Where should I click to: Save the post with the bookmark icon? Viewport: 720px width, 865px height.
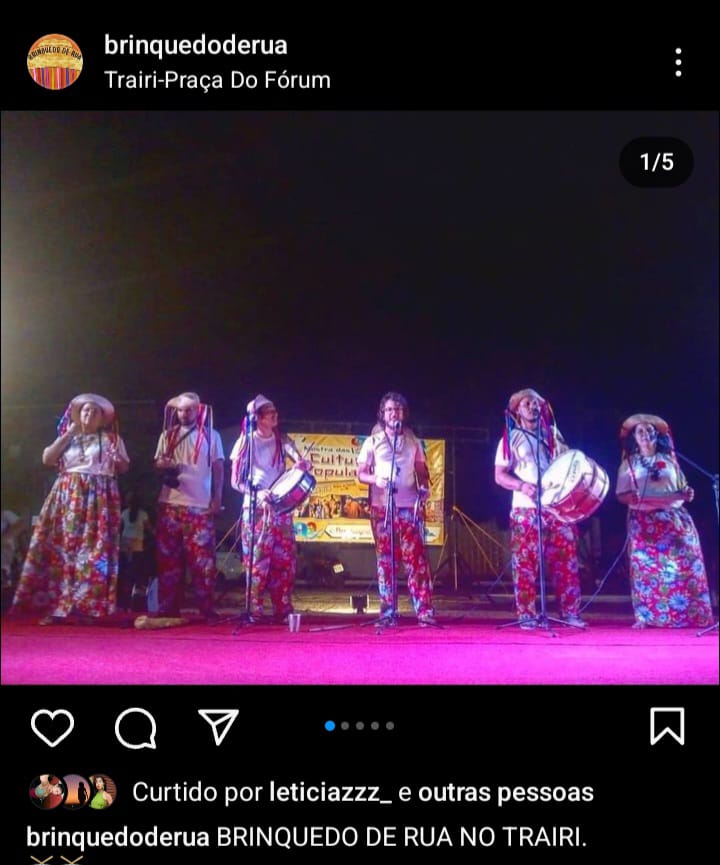click(x=667, y=726)
